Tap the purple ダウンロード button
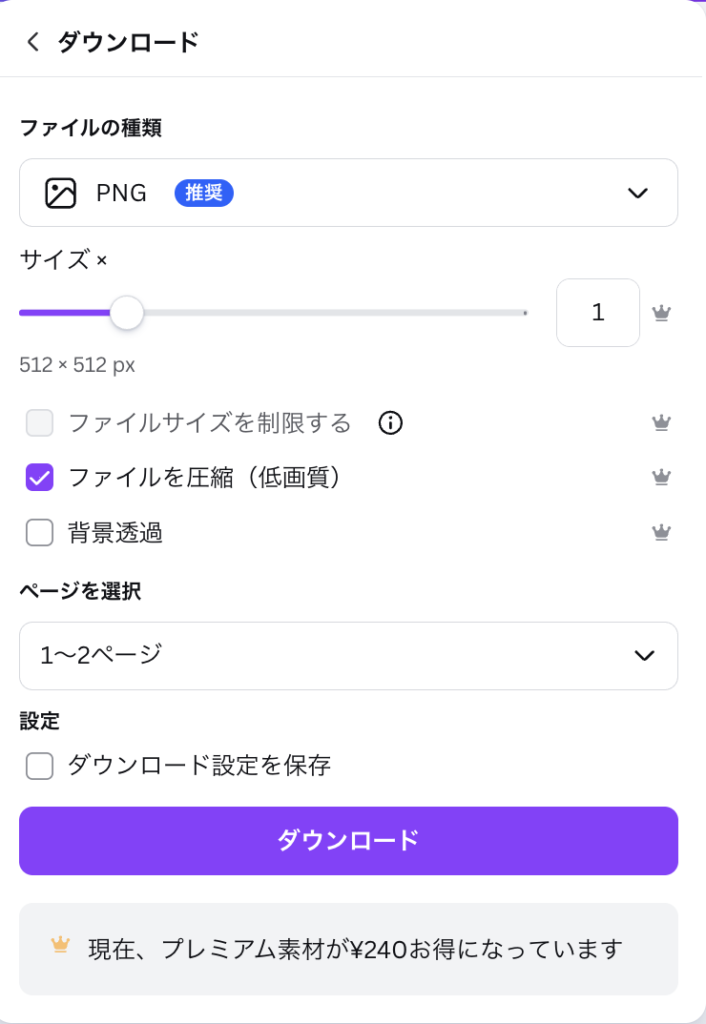The width and height of the screenshot is (706, 1024). (x=348, y=841)
